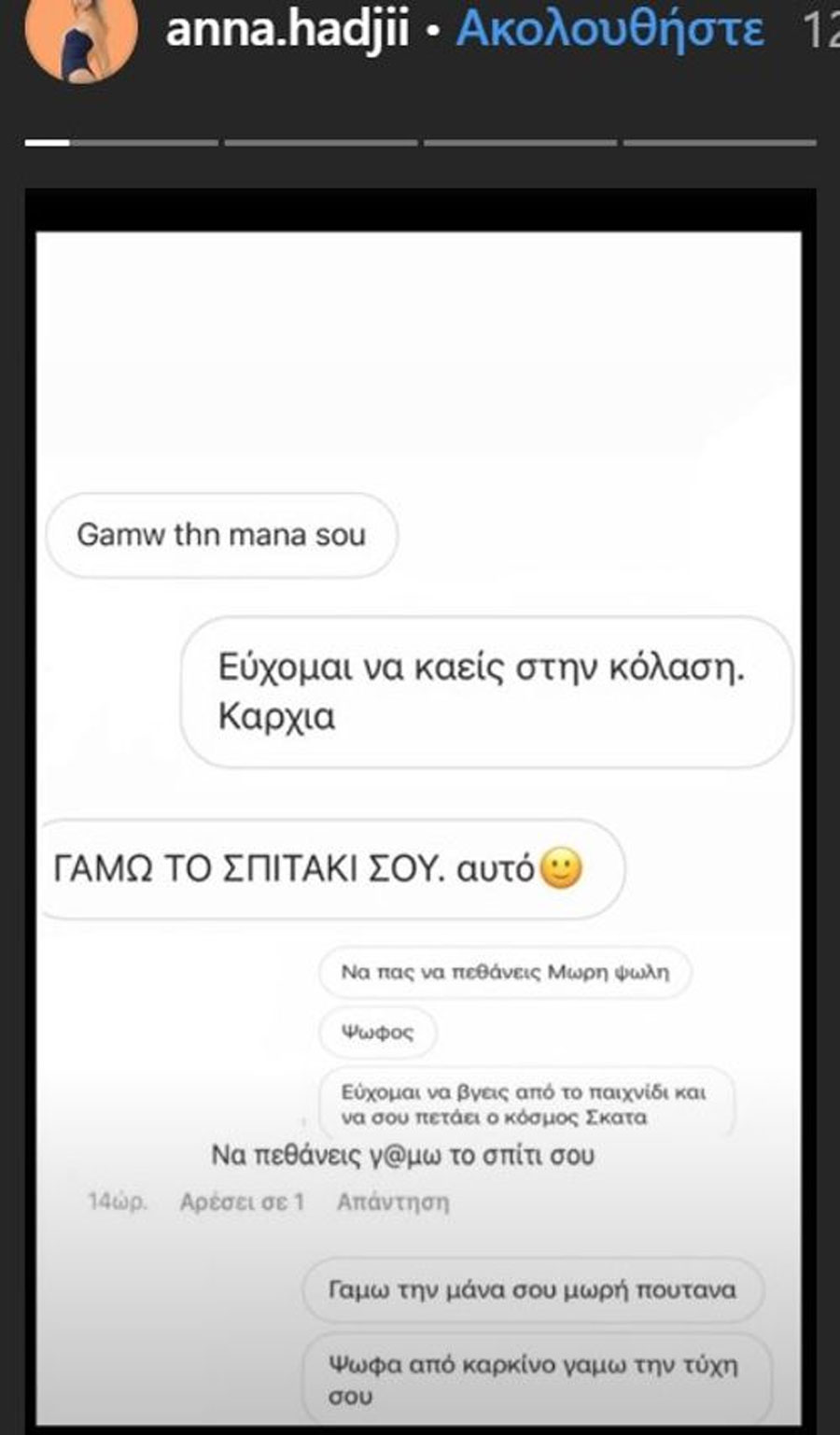The image size is (840, 1435).
Task: Open anna.hadjii's profile picture
Action: click(80, 35)
